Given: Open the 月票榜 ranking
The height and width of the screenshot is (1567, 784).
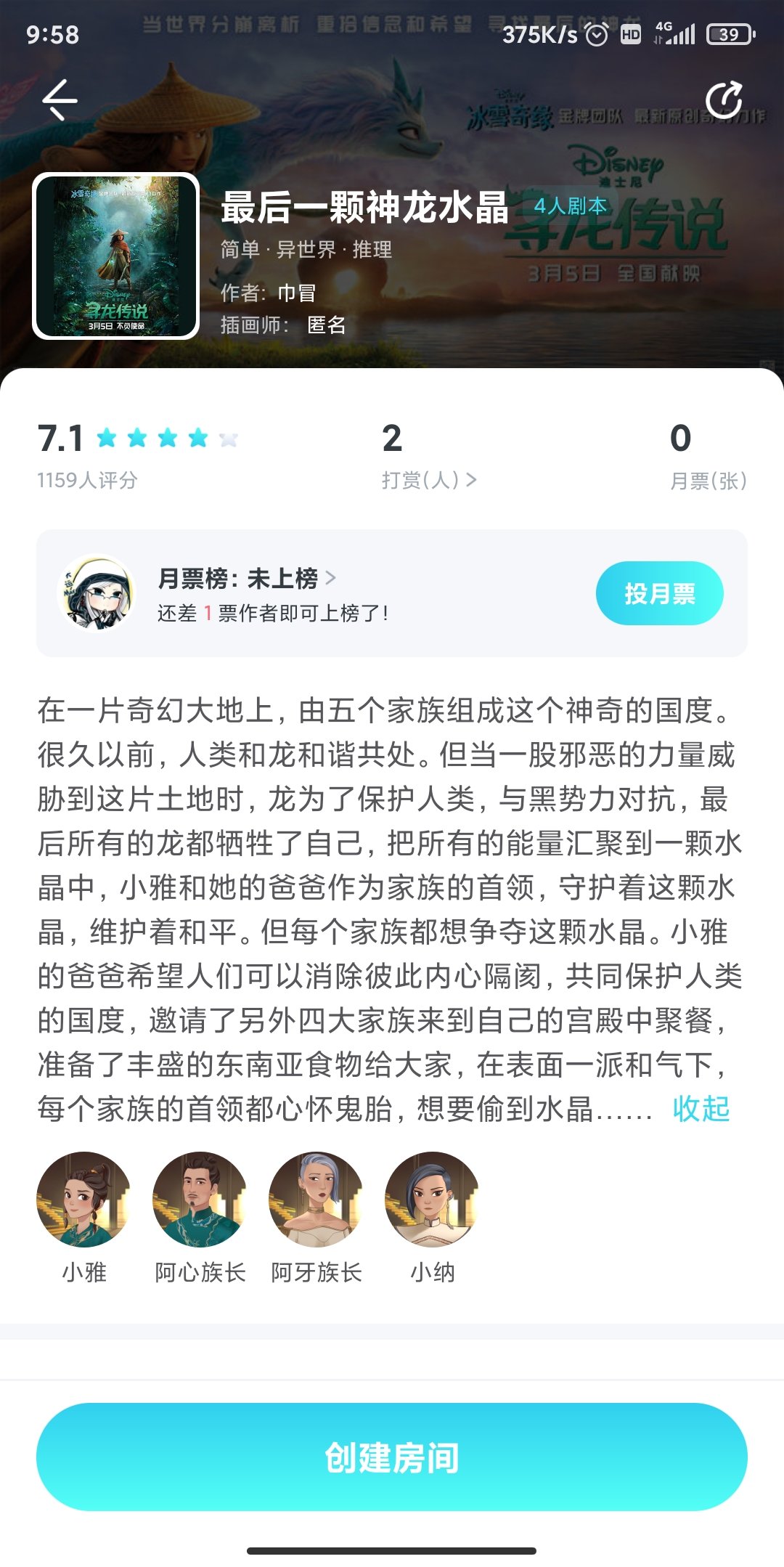Looking at the screenshot, I should coord(247,578).
